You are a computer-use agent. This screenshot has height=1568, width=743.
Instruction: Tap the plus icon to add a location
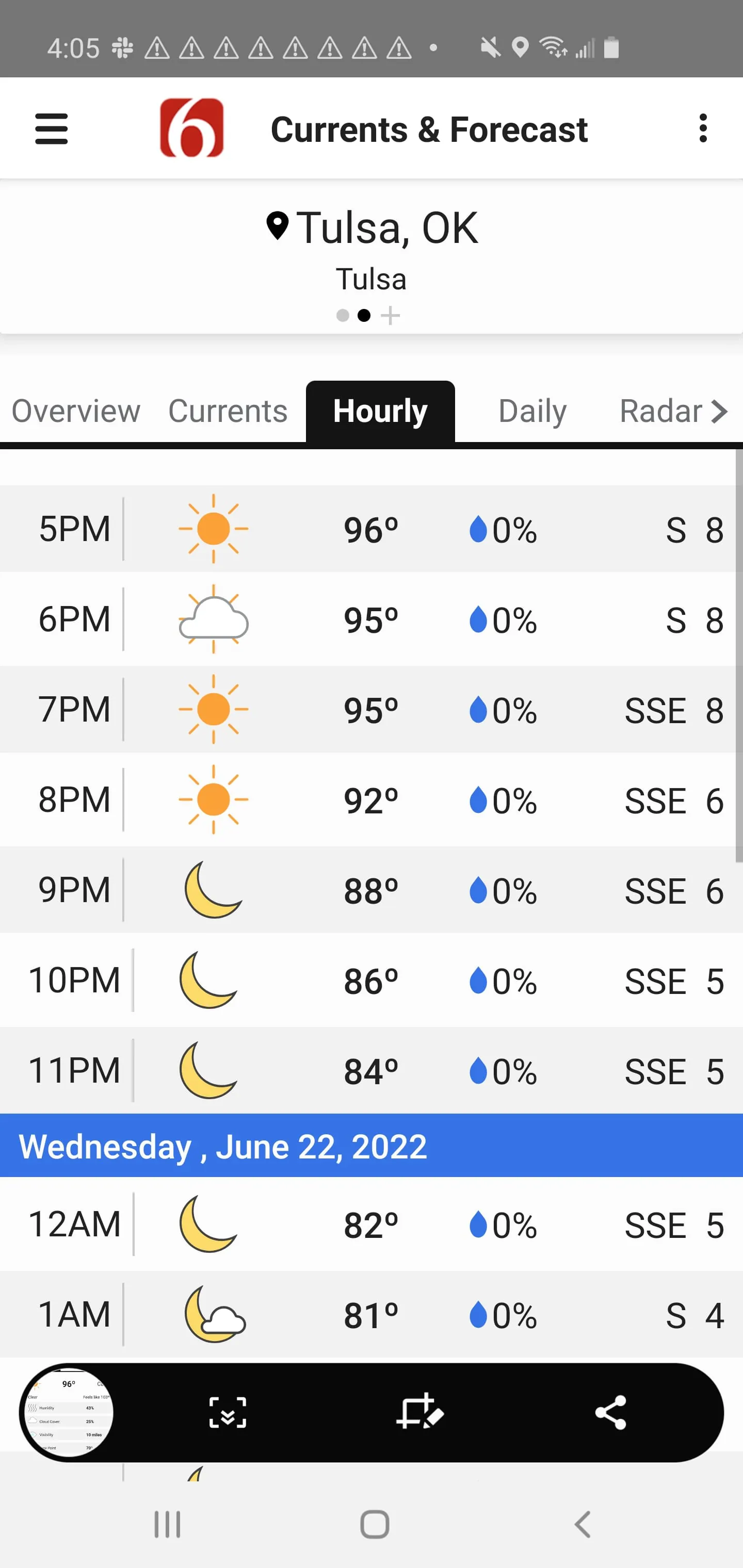click(x=391, y=315)
